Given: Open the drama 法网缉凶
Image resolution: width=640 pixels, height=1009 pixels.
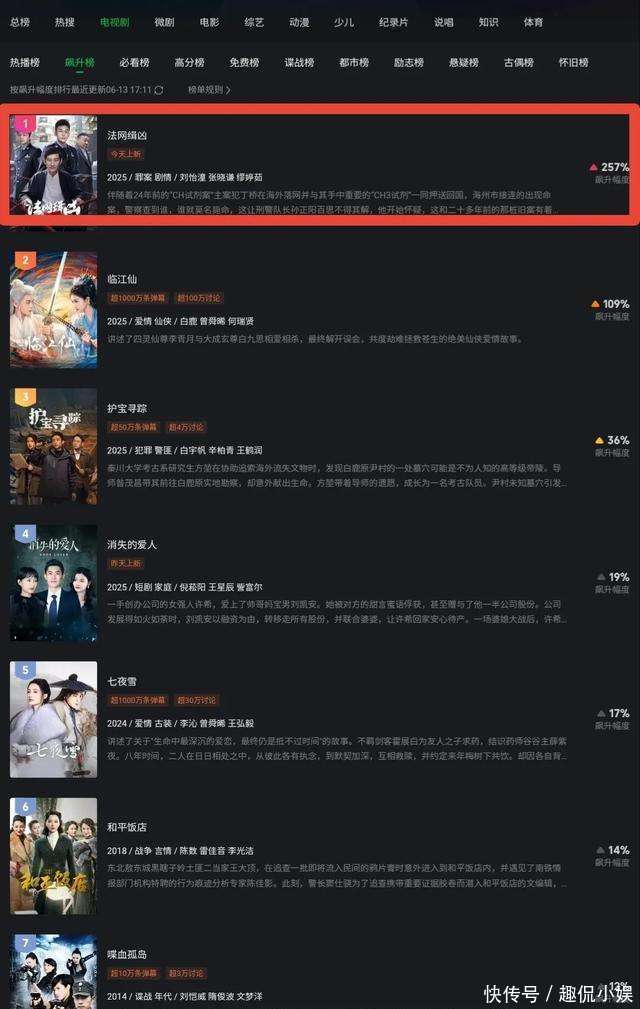Looking at the screenshot, I should [x=127, y=135].
